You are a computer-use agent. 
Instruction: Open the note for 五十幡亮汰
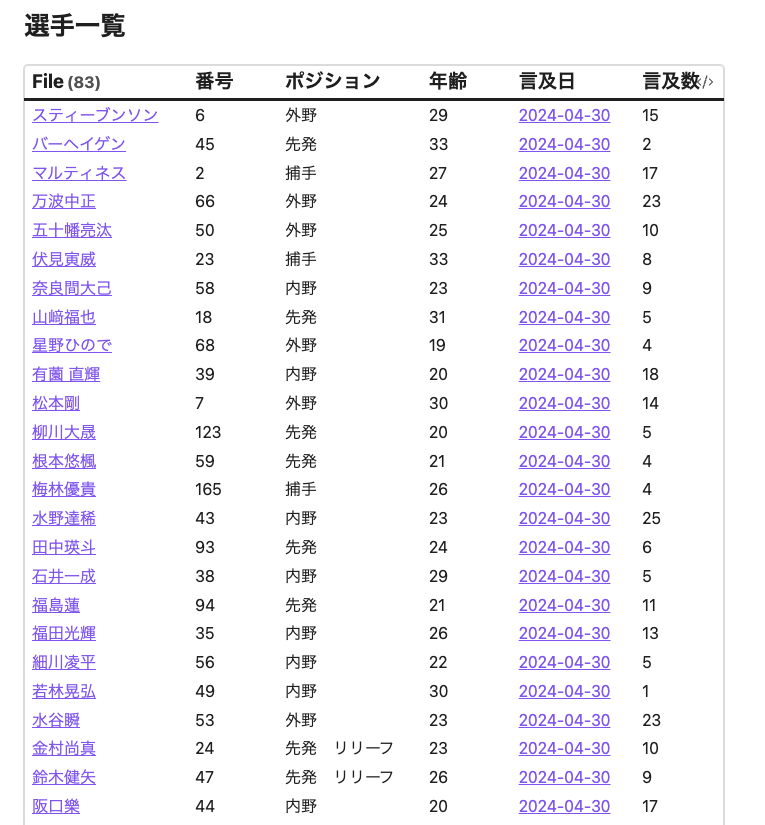[72, 230]
